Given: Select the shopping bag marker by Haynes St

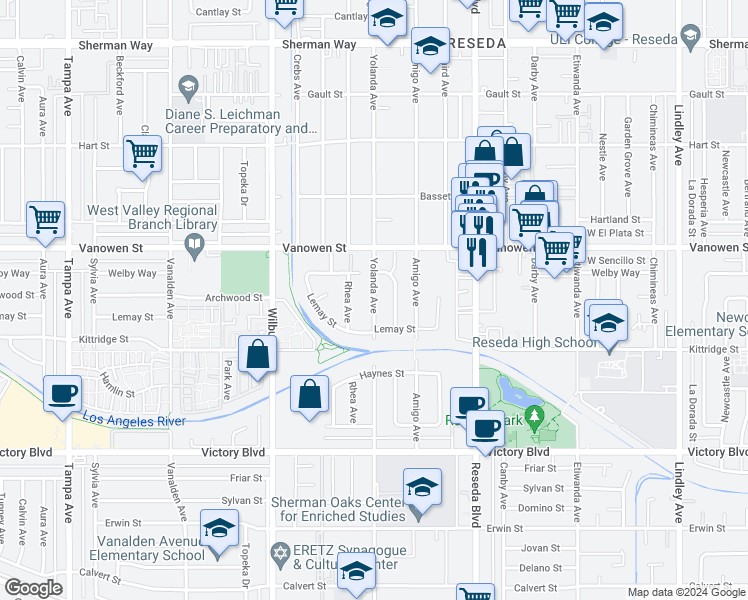Looking at the screenshot, I should click(309, 392).
